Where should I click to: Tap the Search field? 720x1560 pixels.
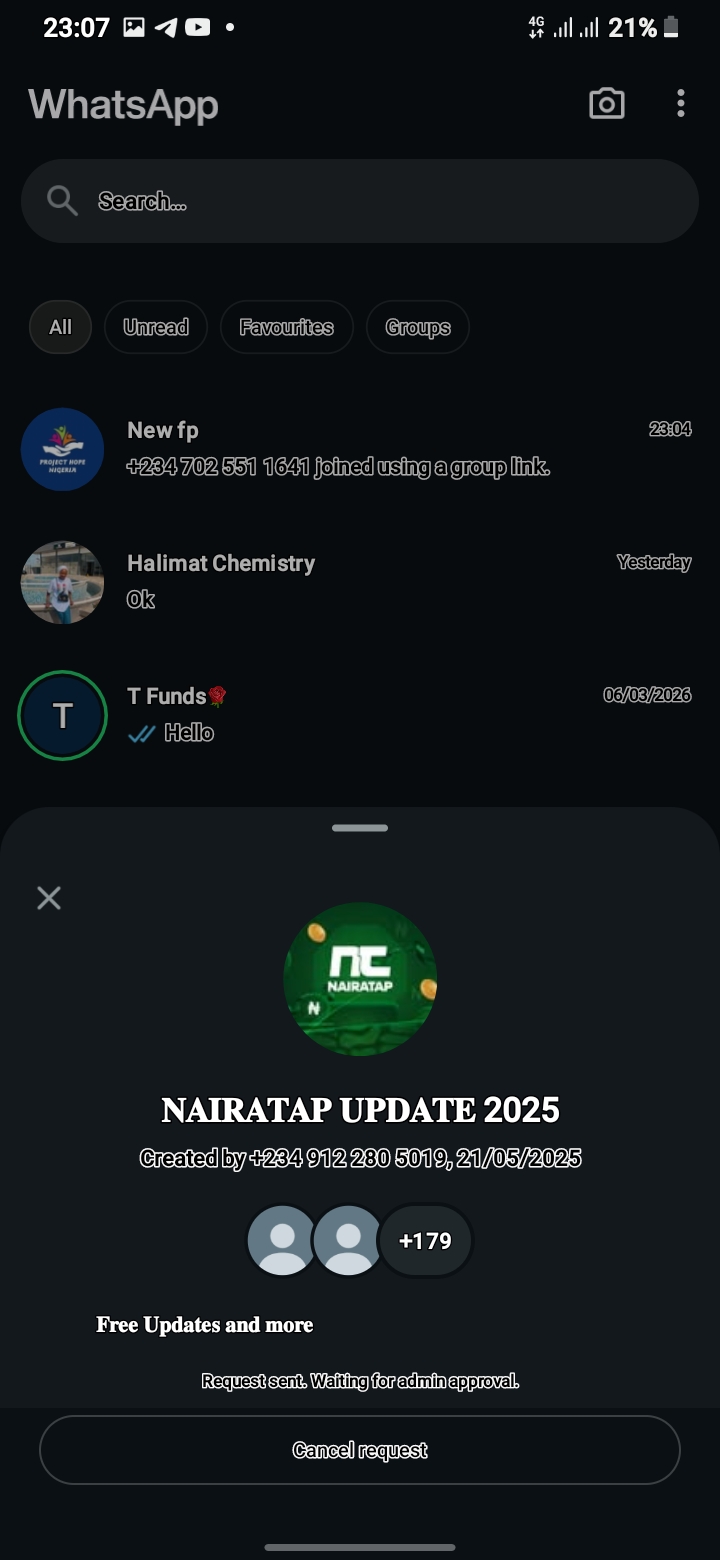point(360,201)
